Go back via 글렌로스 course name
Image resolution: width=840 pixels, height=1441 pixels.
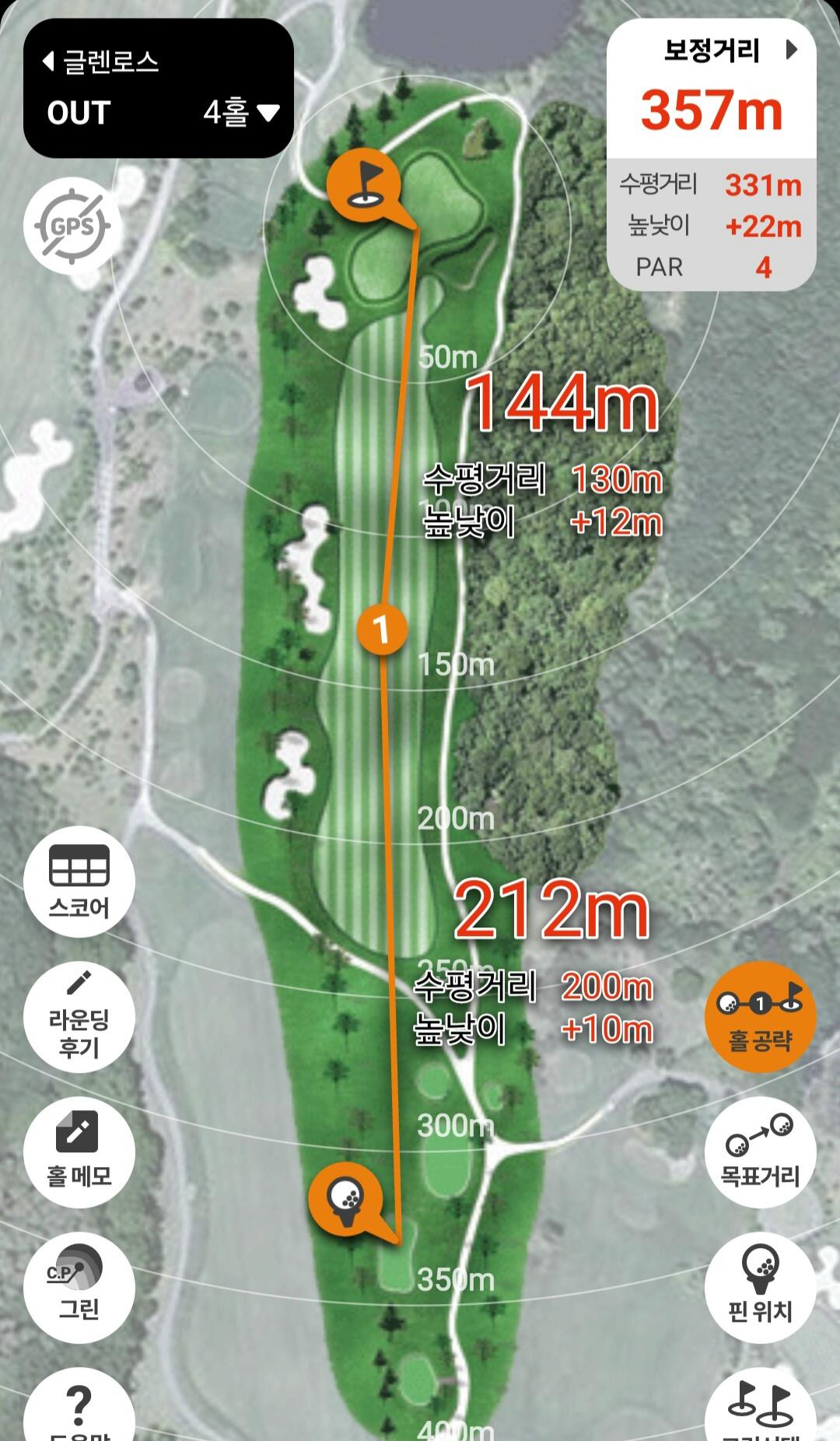click(x=101, y=61)
